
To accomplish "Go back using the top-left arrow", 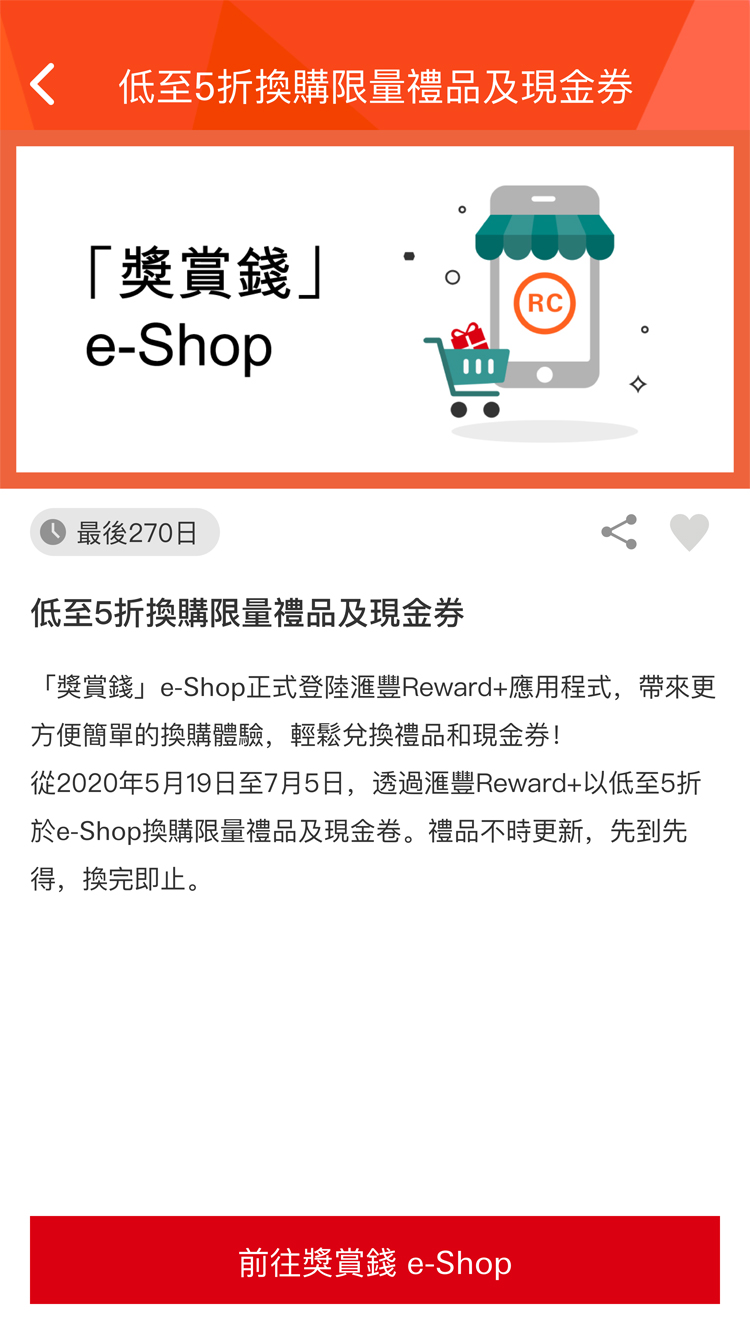I will [x=43, y=85].
